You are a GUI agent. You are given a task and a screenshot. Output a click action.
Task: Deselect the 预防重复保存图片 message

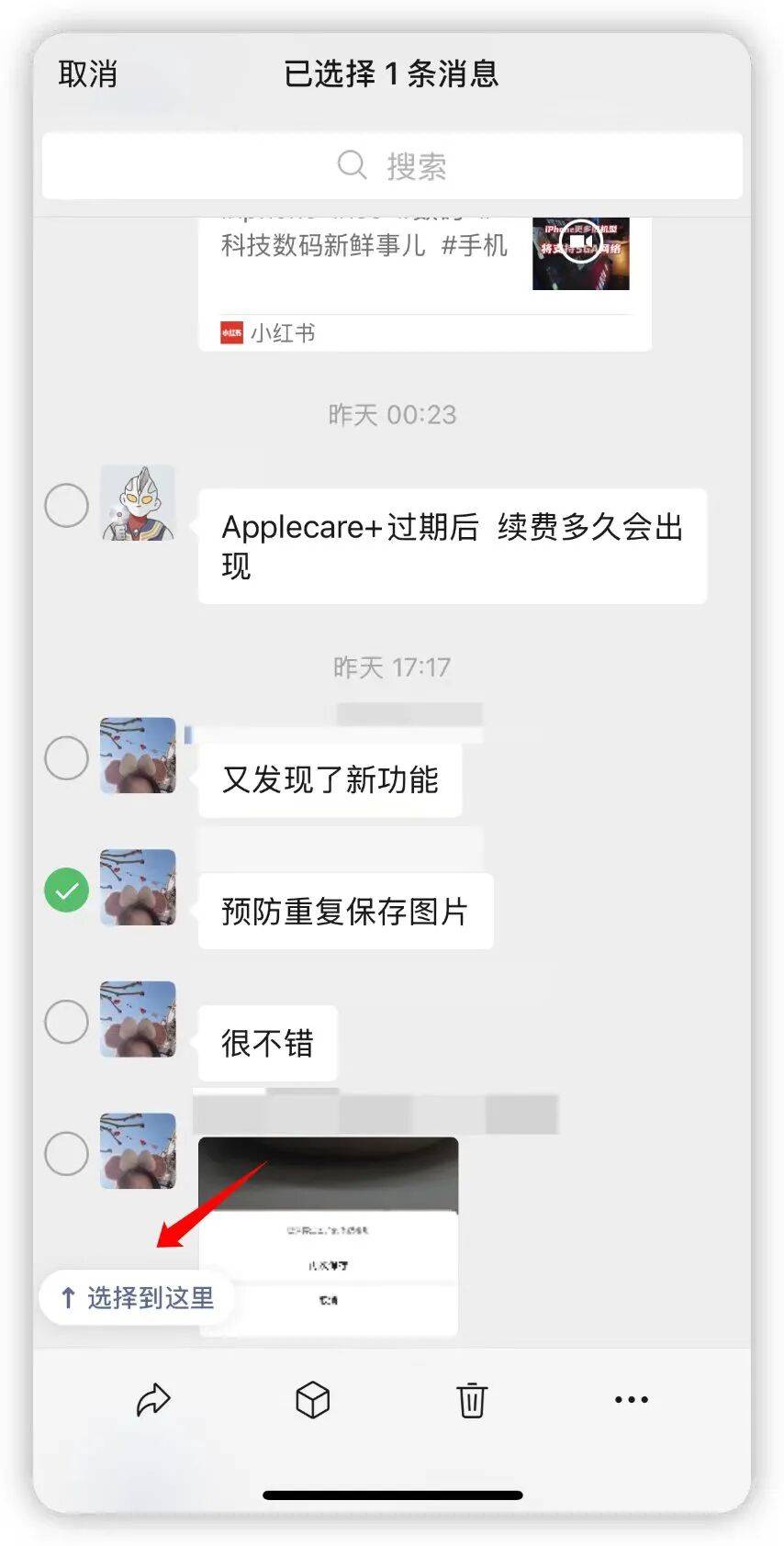67,891
